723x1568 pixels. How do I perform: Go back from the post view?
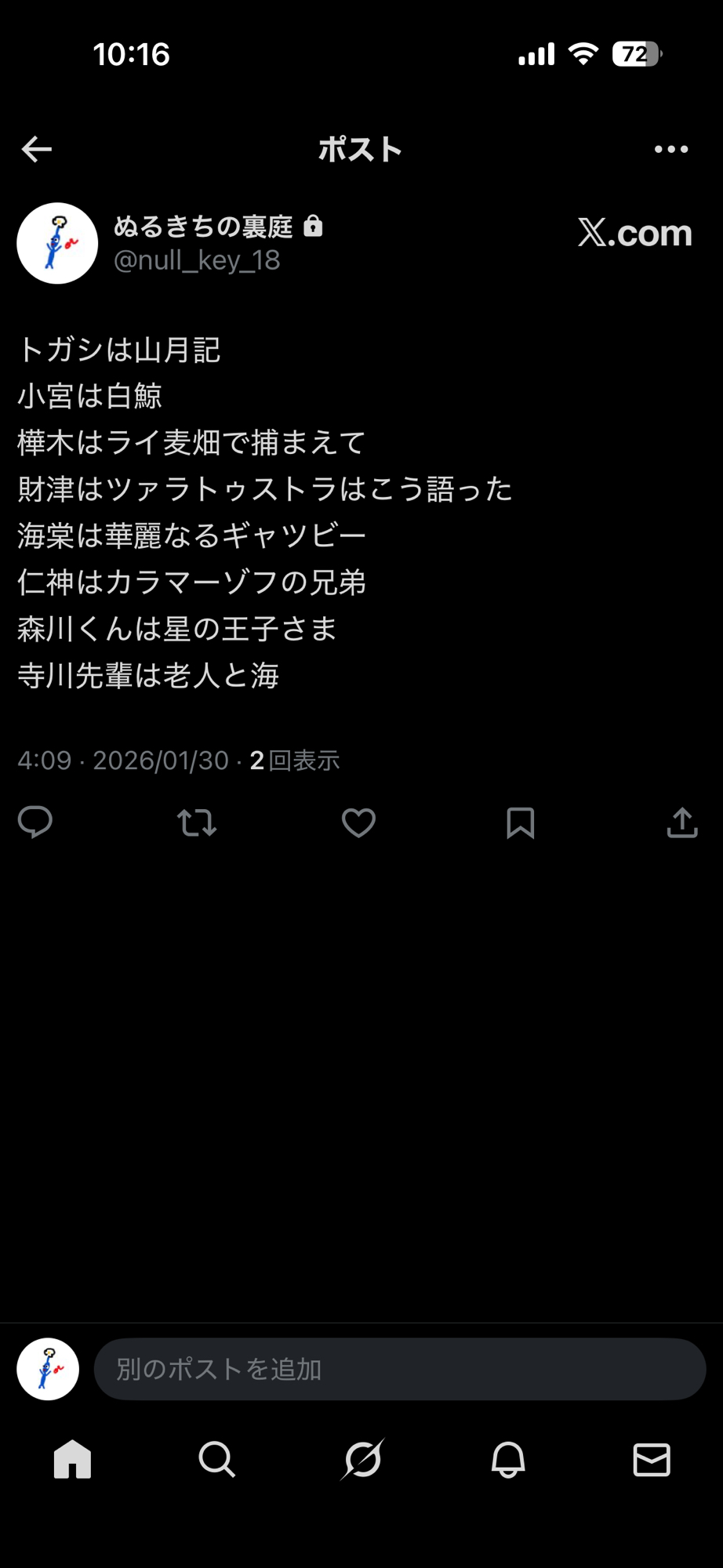tap(36, 149)
